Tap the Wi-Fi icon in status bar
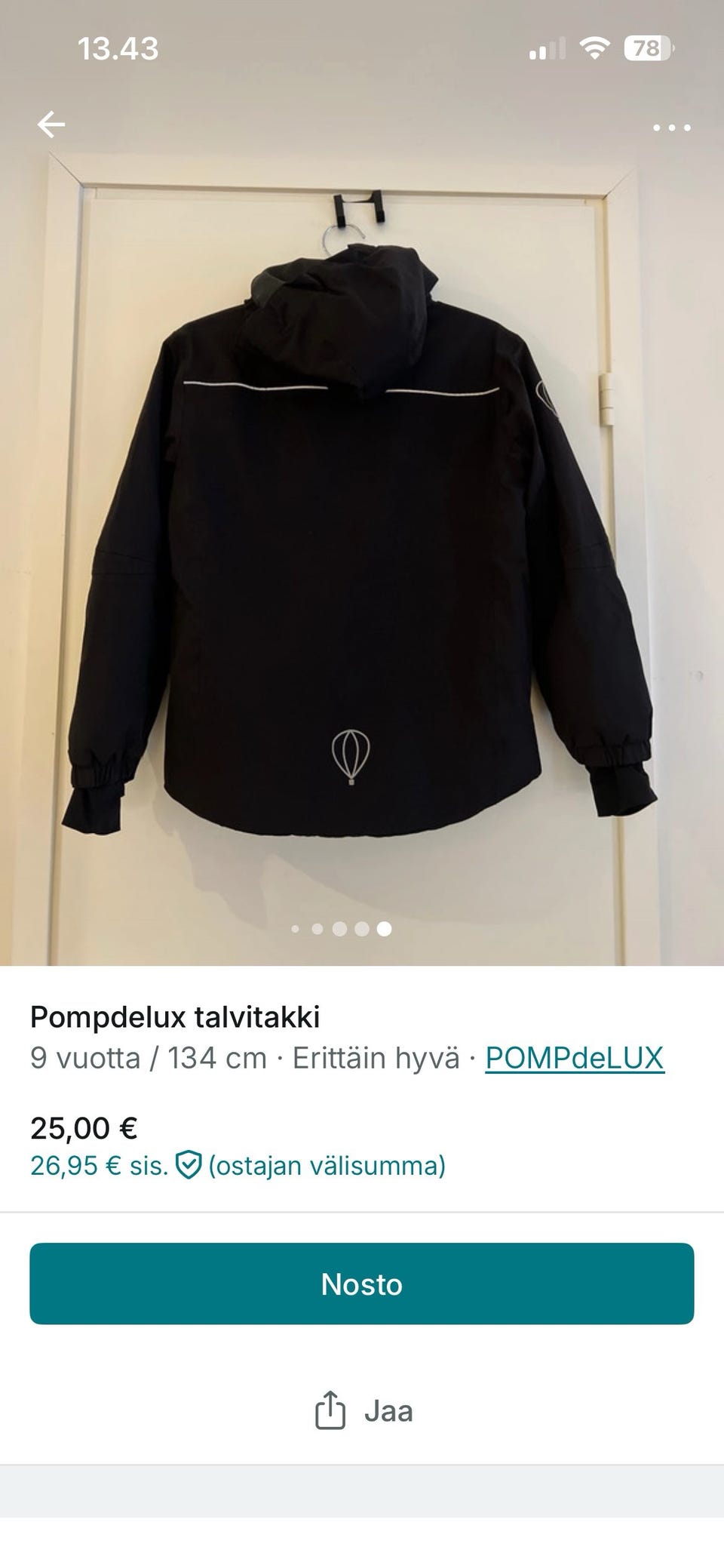The width and height of the screenshot is (724, 1568). [x=594, y=47]
